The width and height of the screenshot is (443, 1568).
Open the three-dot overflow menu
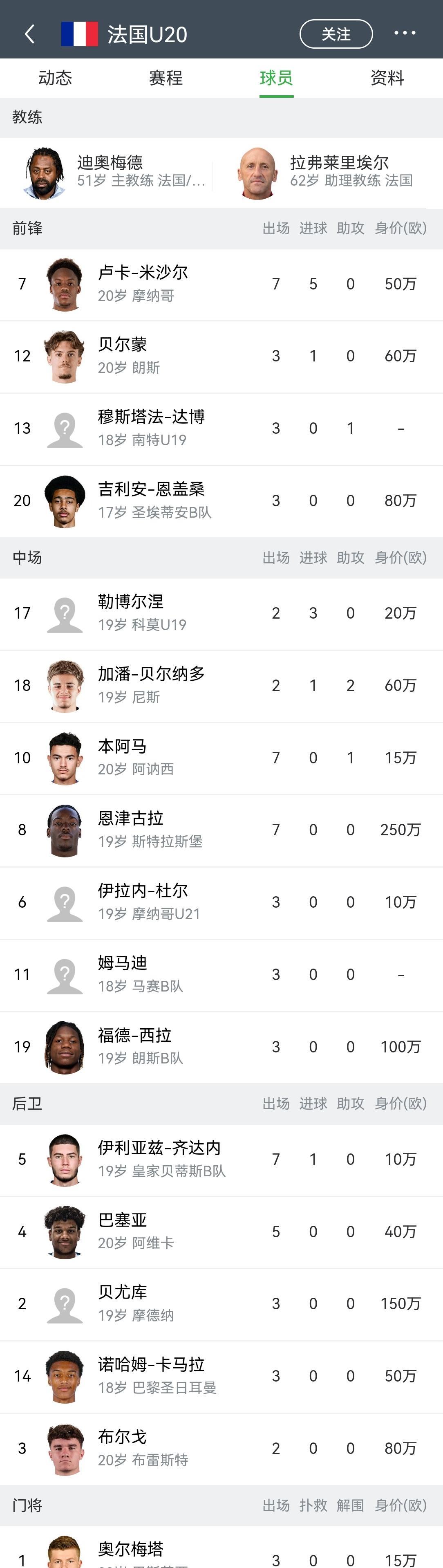pos(405,34)
